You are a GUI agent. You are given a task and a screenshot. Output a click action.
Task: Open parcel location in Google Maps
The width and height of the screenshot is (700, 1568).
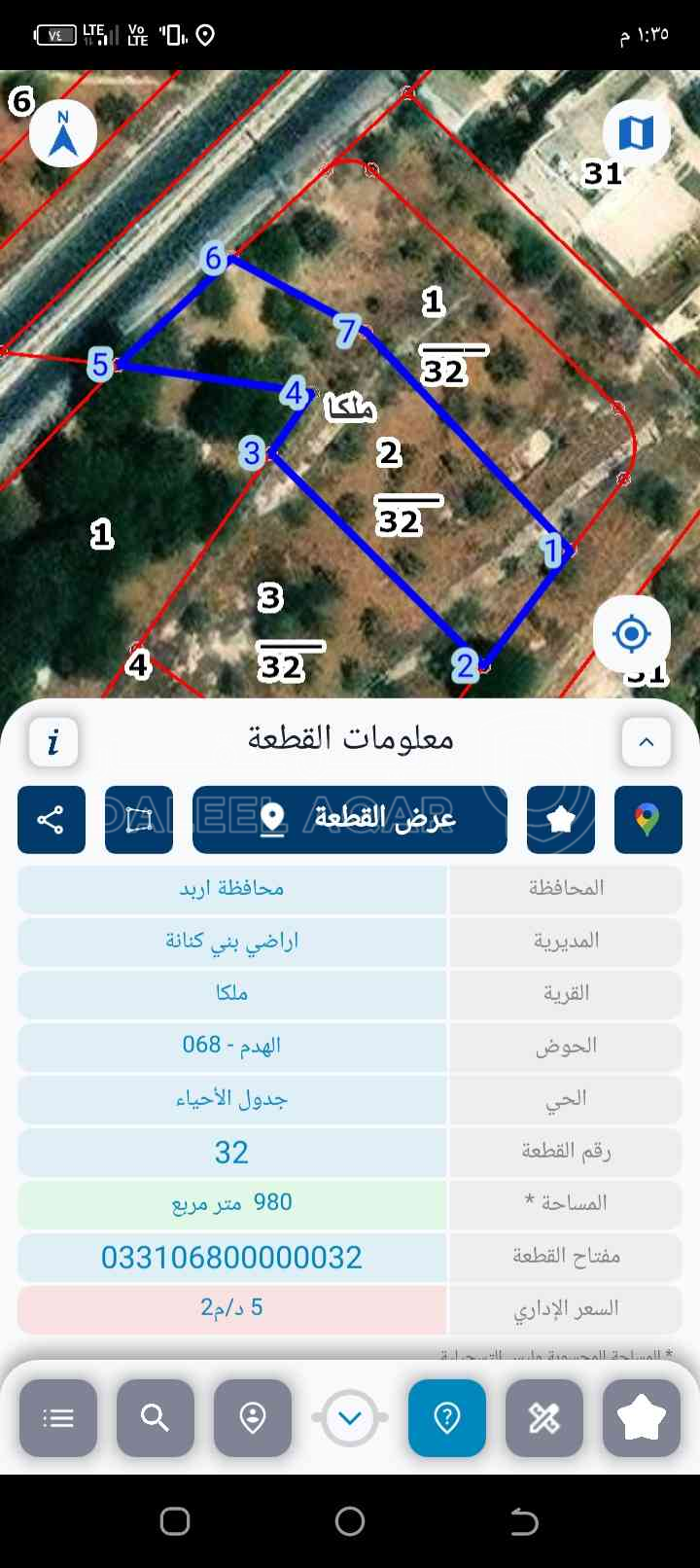click(x=647, y=819)
